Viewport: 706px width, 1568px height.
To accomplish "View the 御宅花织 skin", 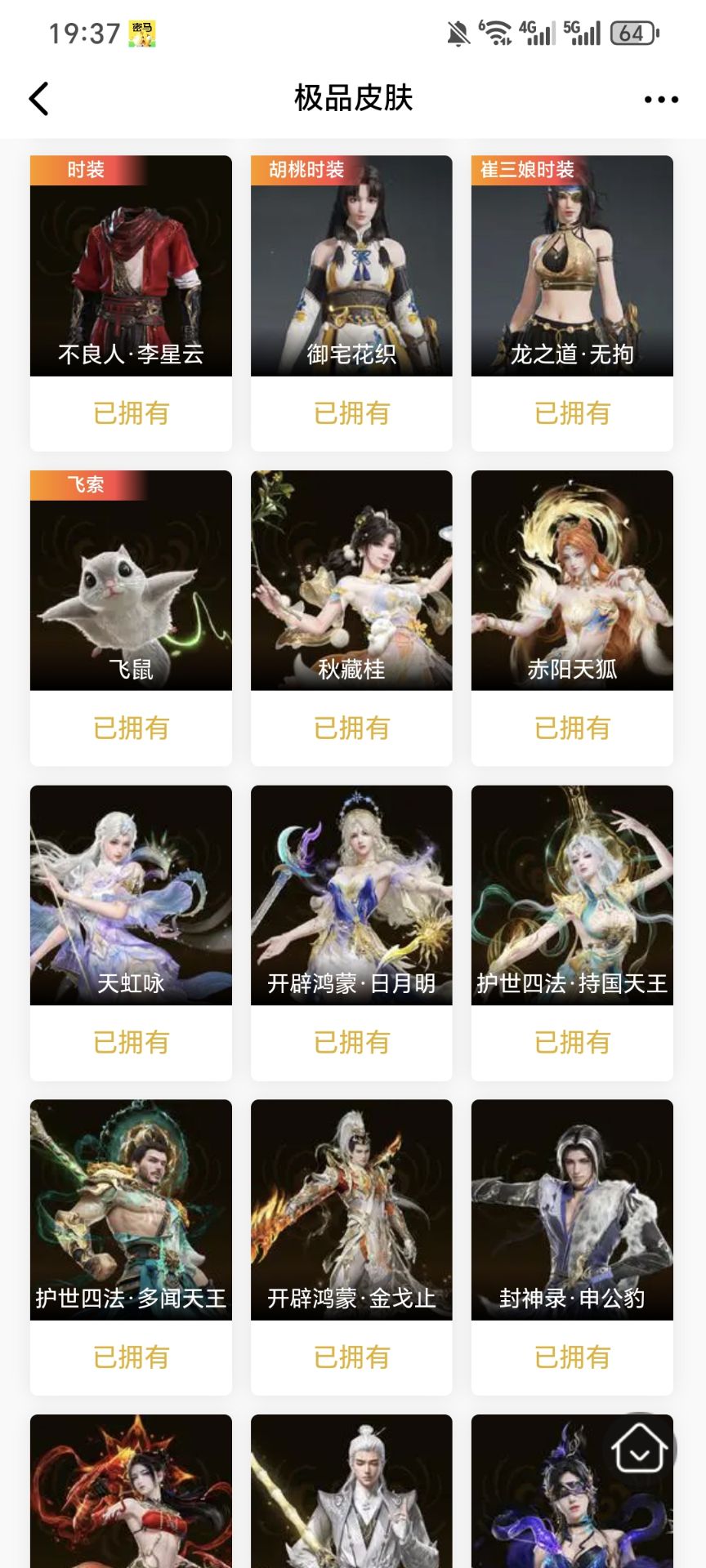I will point(351,266).
